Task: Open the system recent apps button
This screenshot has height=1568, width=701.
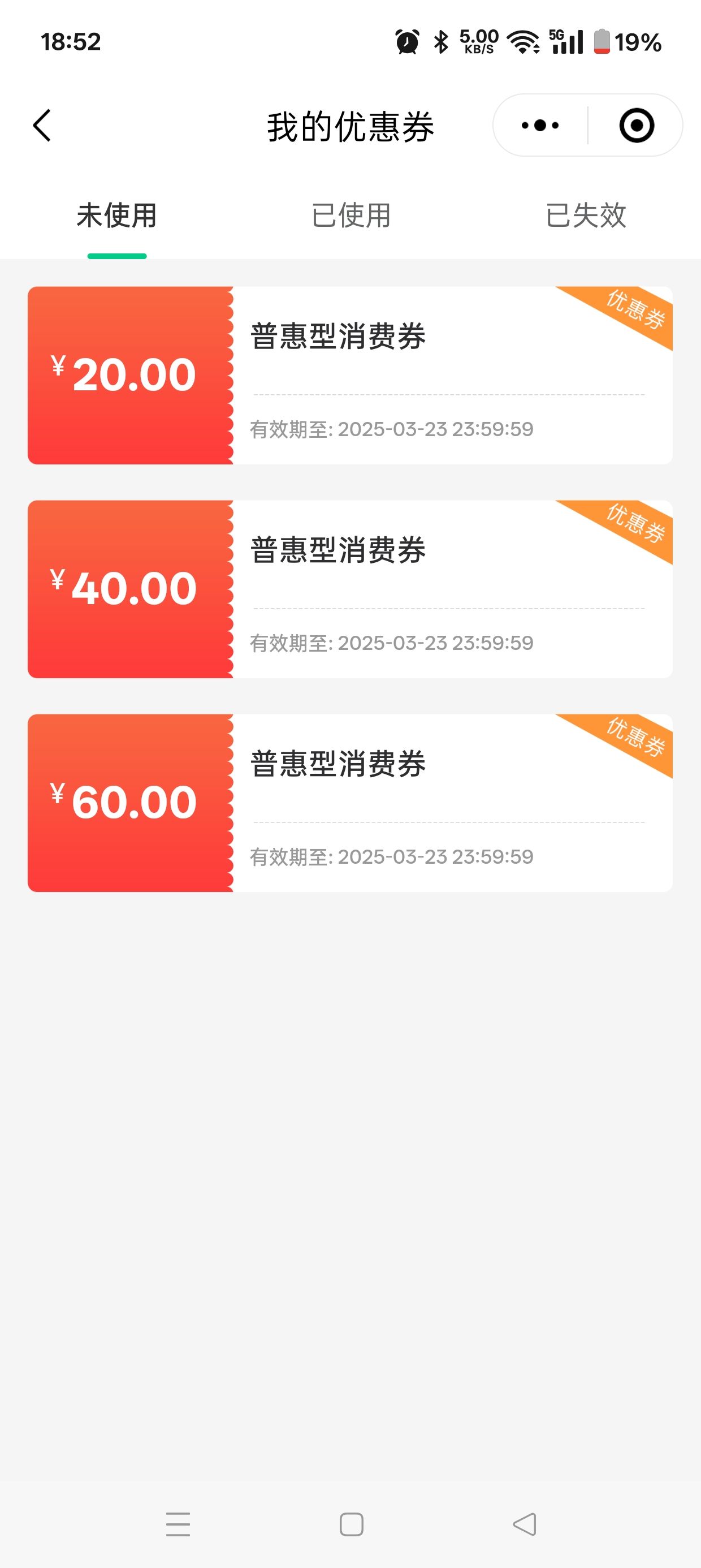Action: 178,1524
